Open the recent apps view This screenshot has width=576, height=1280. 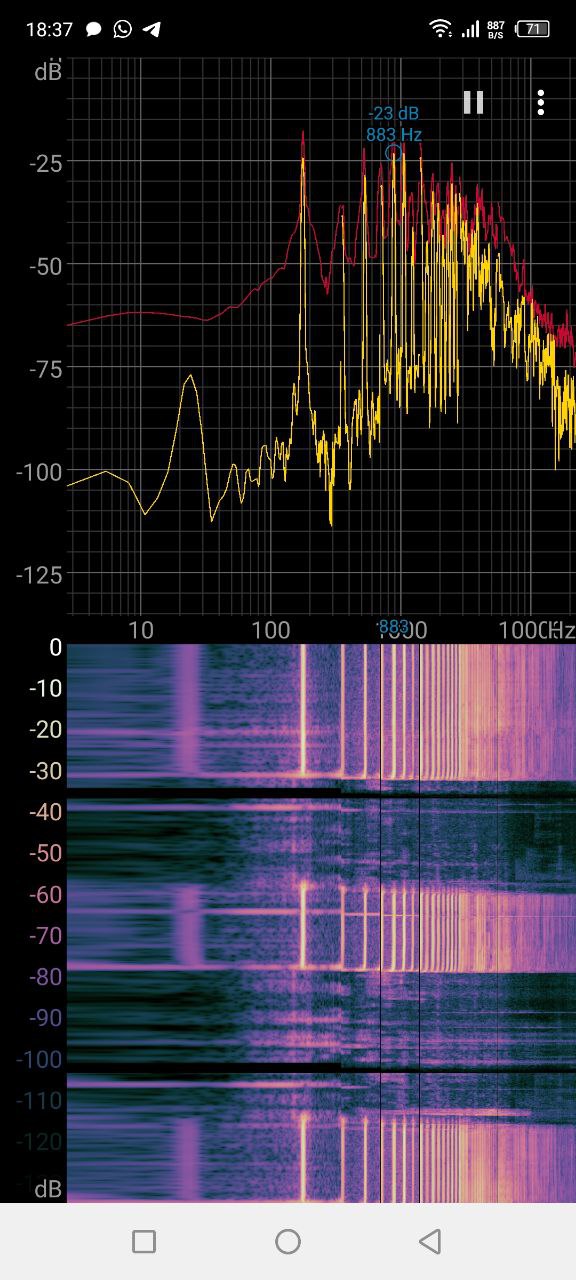point(144,1241)
